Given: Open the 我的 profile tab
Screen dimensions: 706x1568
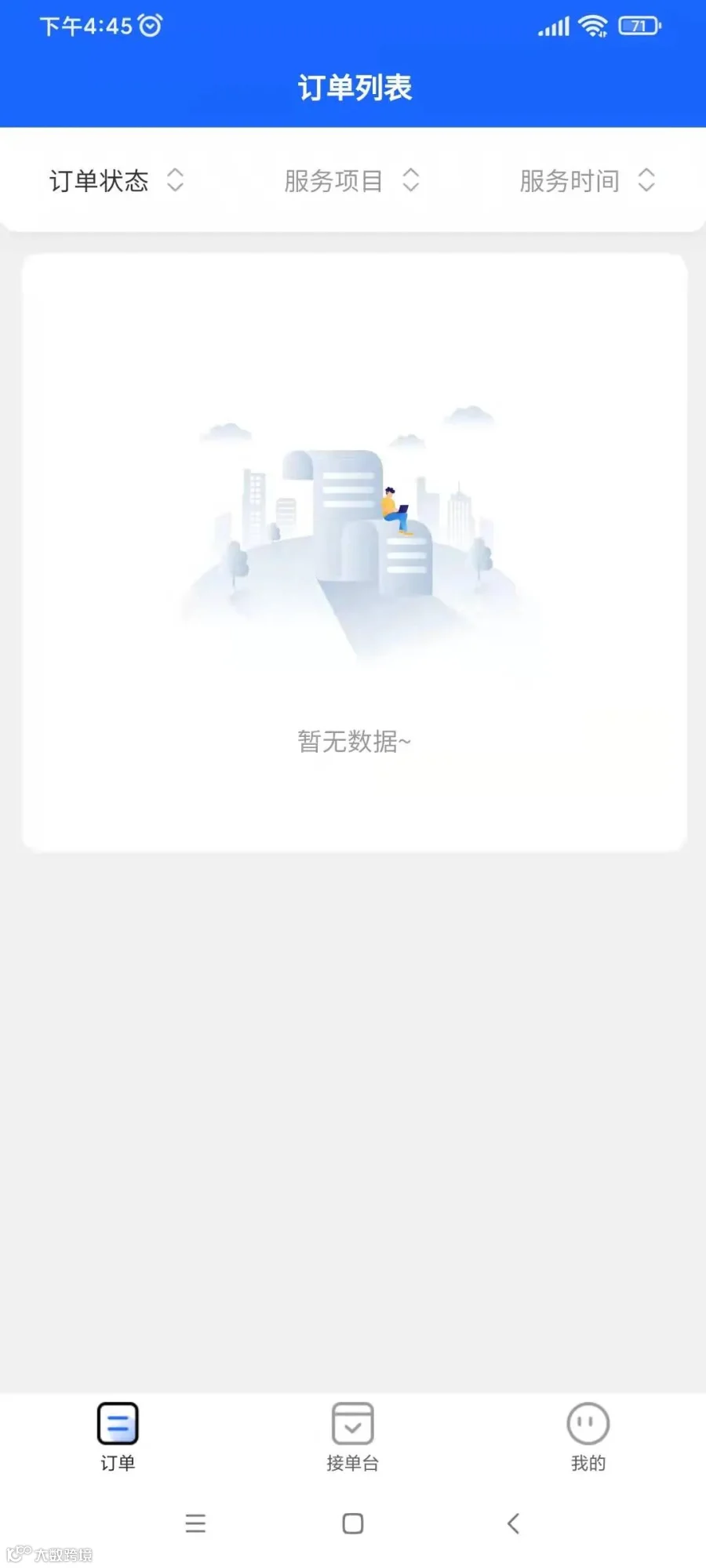Looking at the screenshot, I should (x=588, y=1436).
